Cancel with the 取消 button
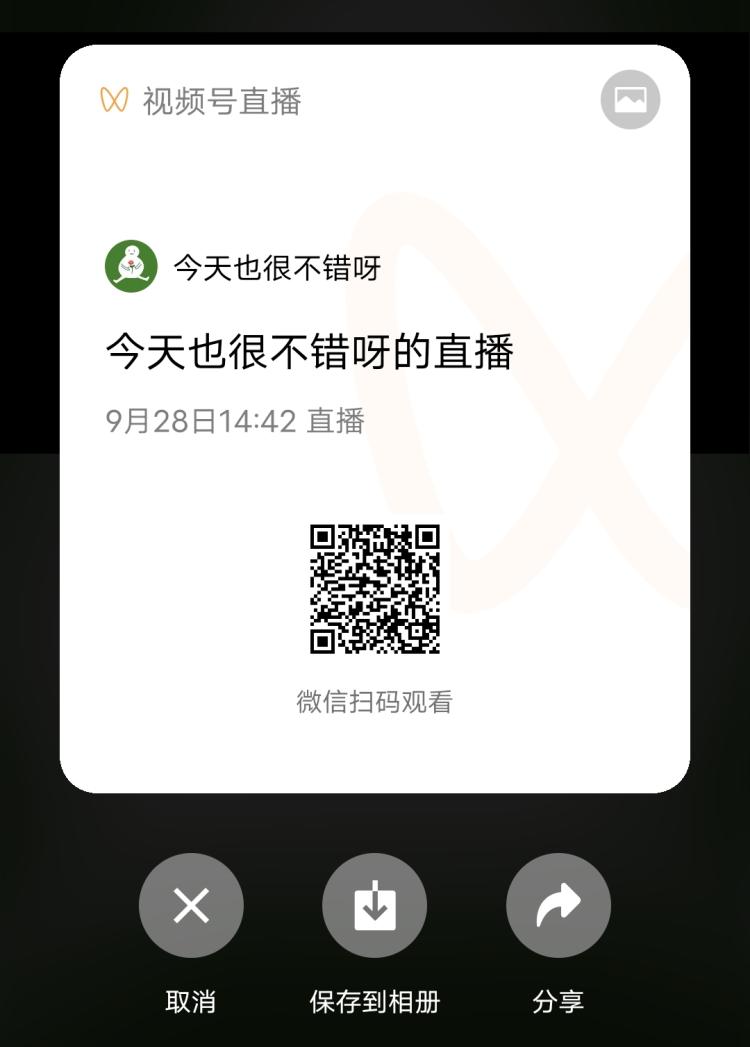Viewport: 750px width, 1047px height. coord(191,906)
